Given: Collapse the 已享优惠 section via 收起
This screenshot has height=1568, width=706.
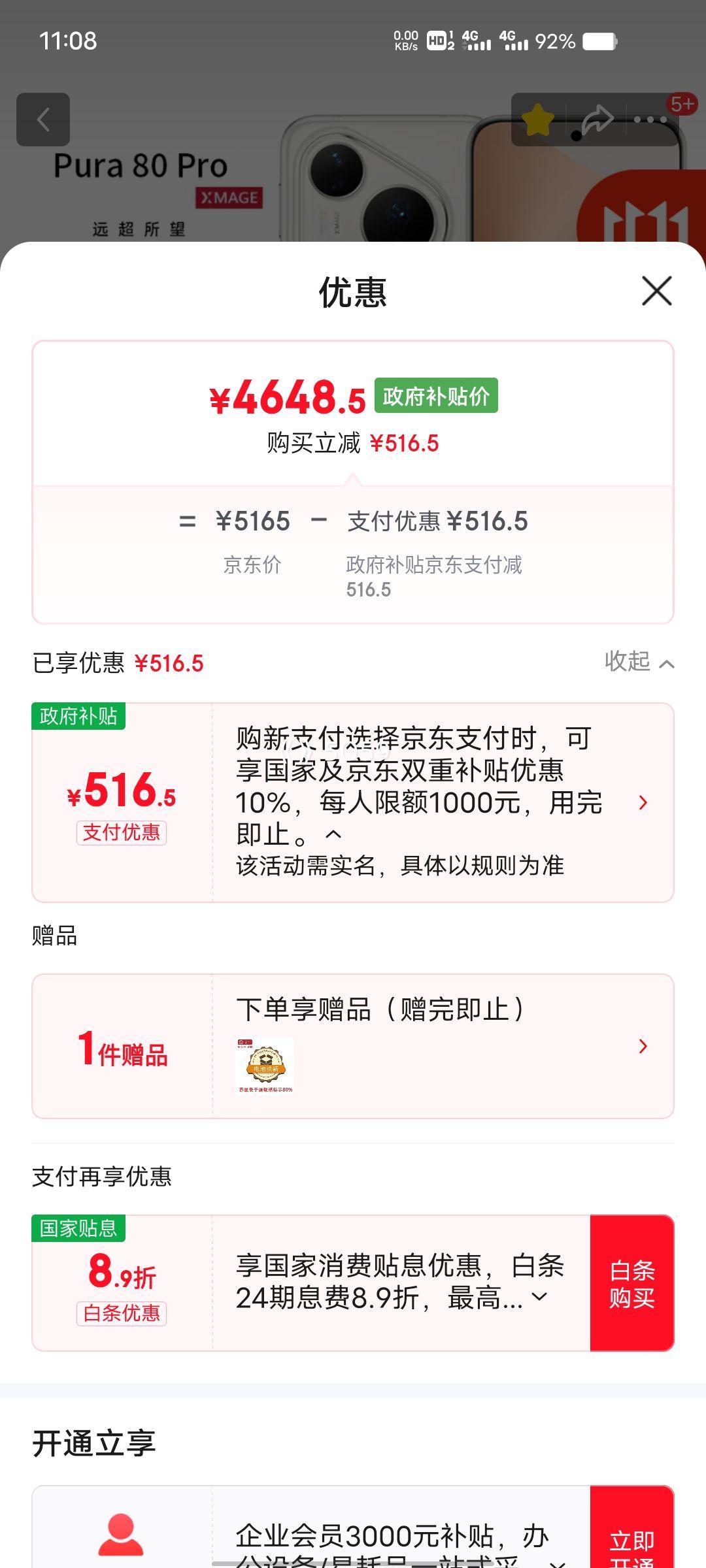Looking at the screenshot, I should tap(638, 662).
